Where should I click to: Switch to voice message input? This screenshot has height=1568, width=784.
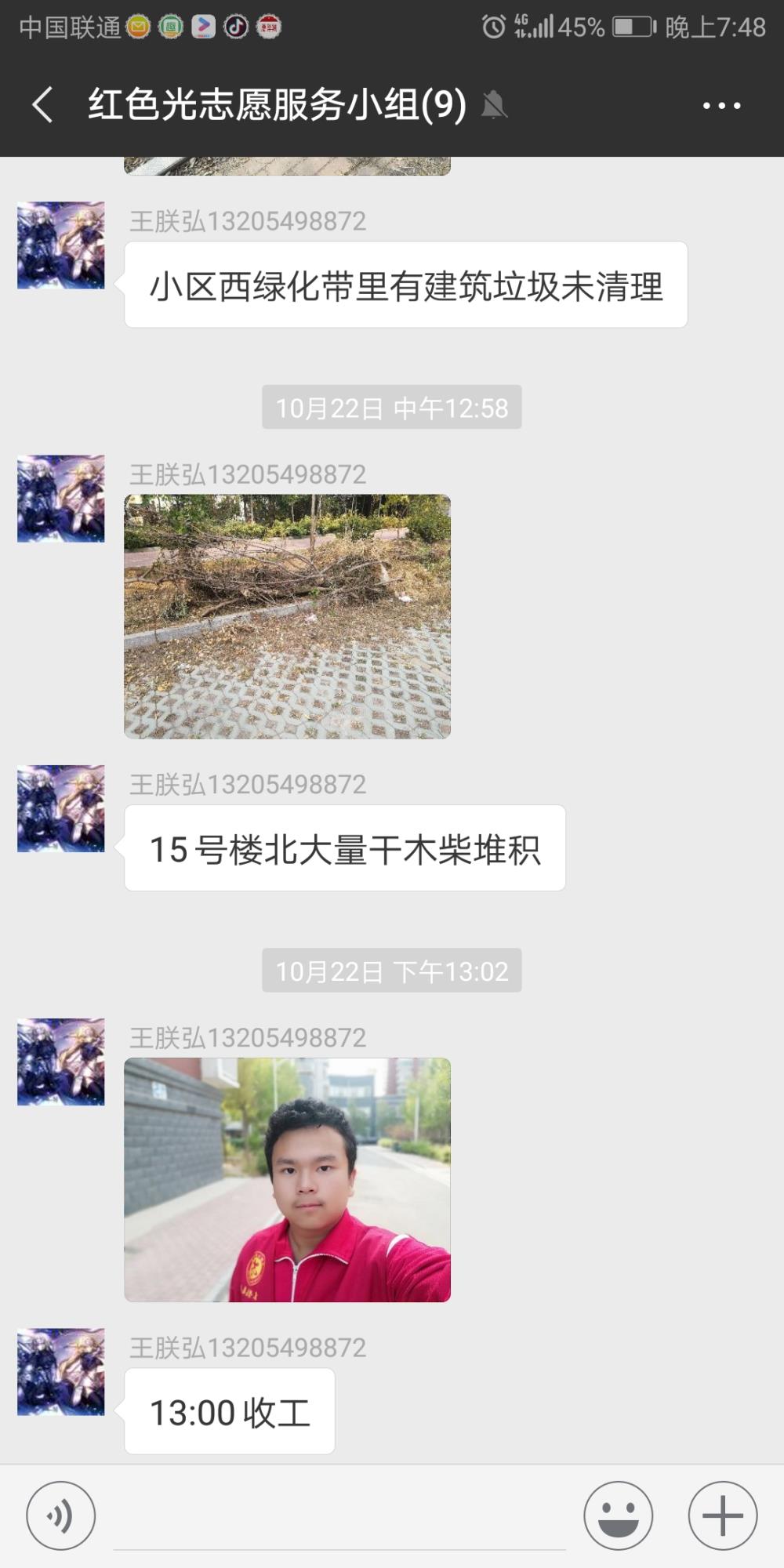point(61,1515)
